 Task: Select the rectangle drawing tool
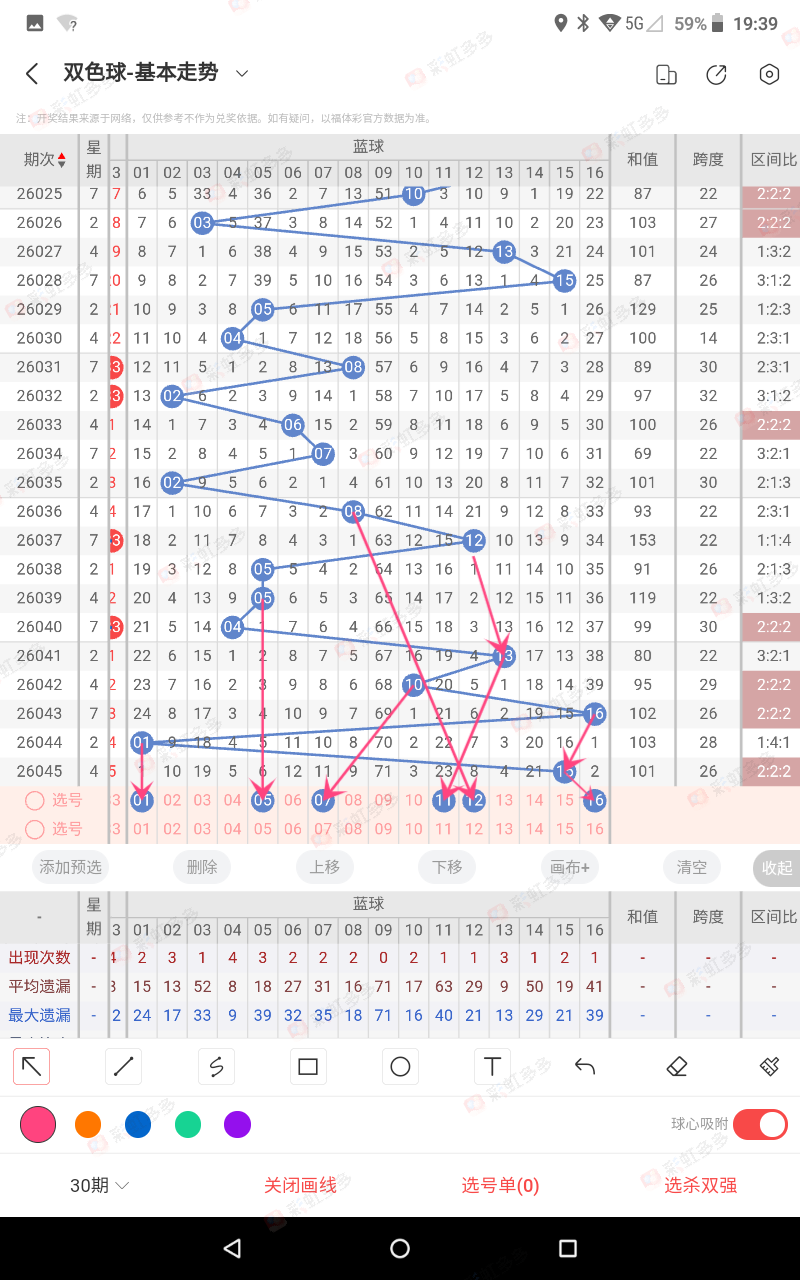tap(308, 1067)
